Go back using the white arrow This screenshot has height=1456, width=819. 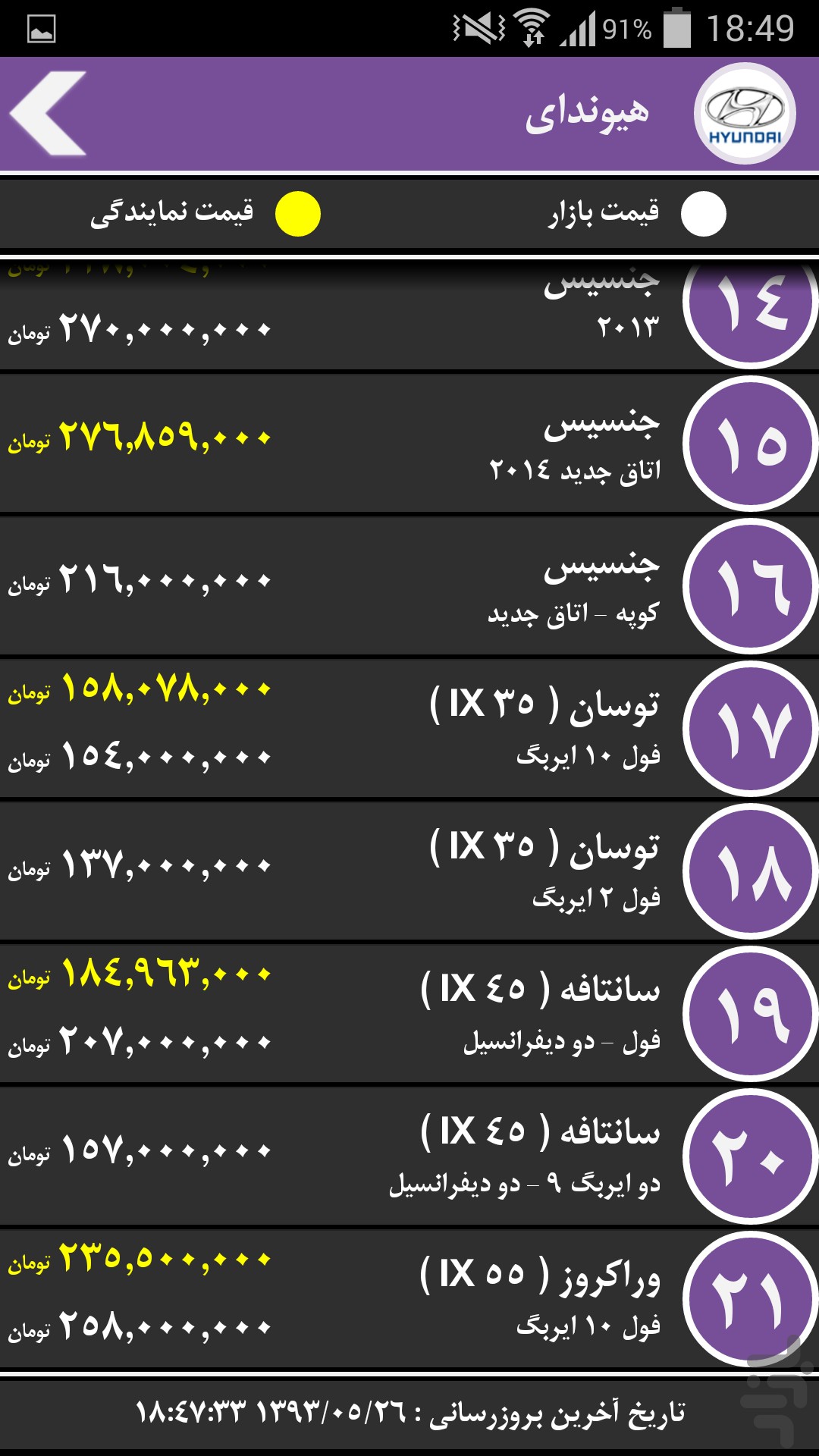49,113
